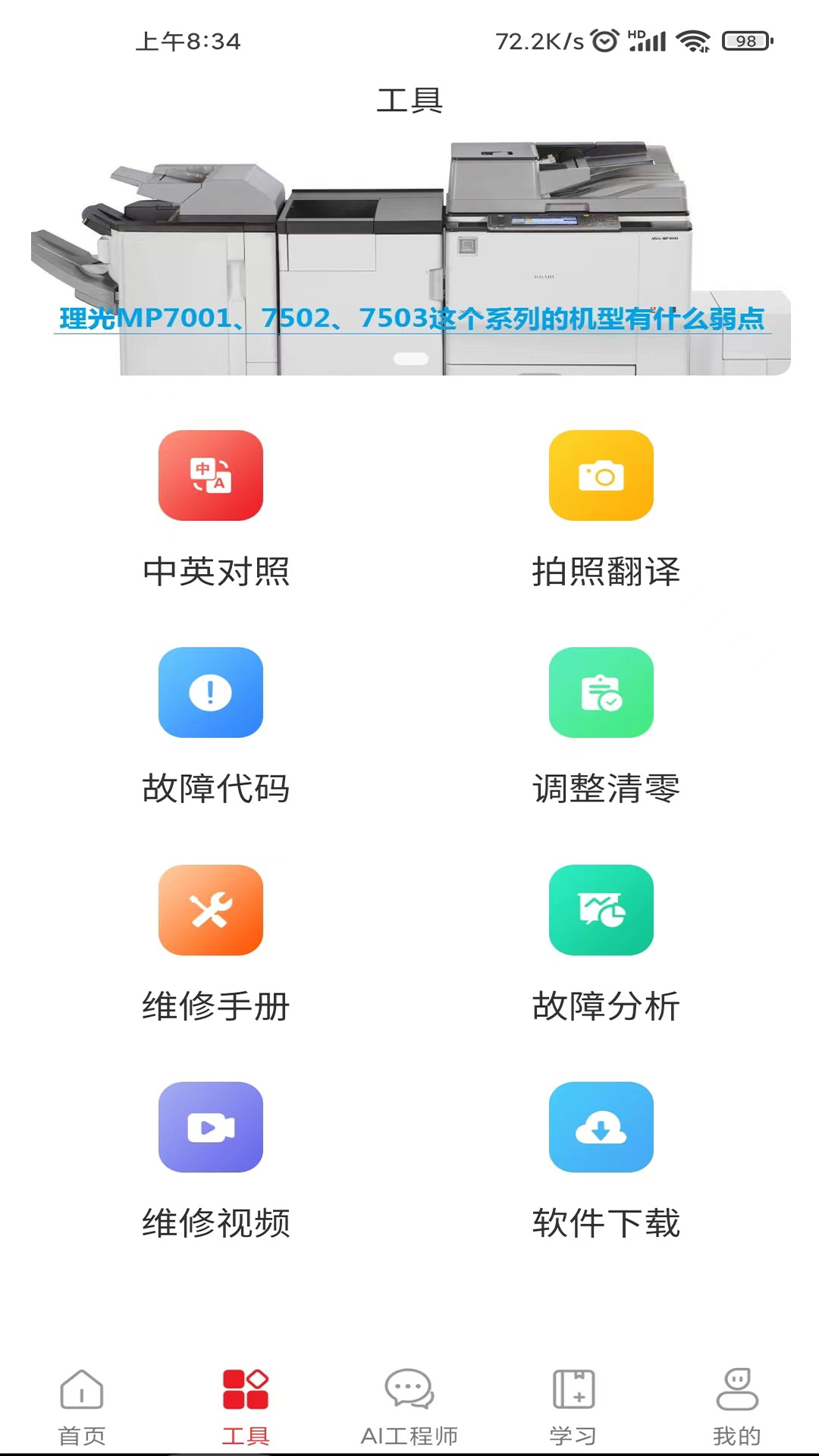The width and height of the screenshot is (819, 1456).
Task: Select the 拍照翻译 camera translation icon
Action: pos(601,475)
